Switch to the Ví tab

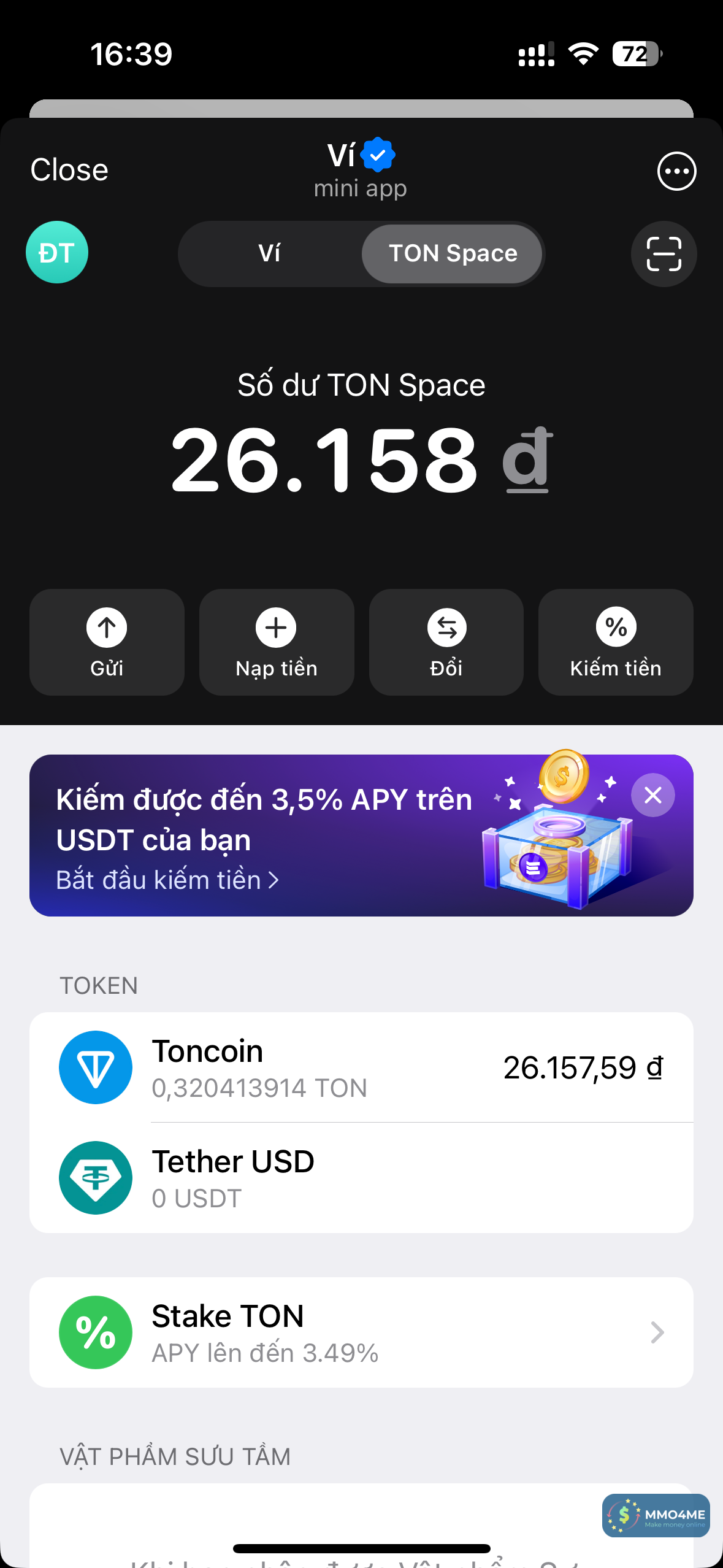pyautogui.click(x=270, y=254)
